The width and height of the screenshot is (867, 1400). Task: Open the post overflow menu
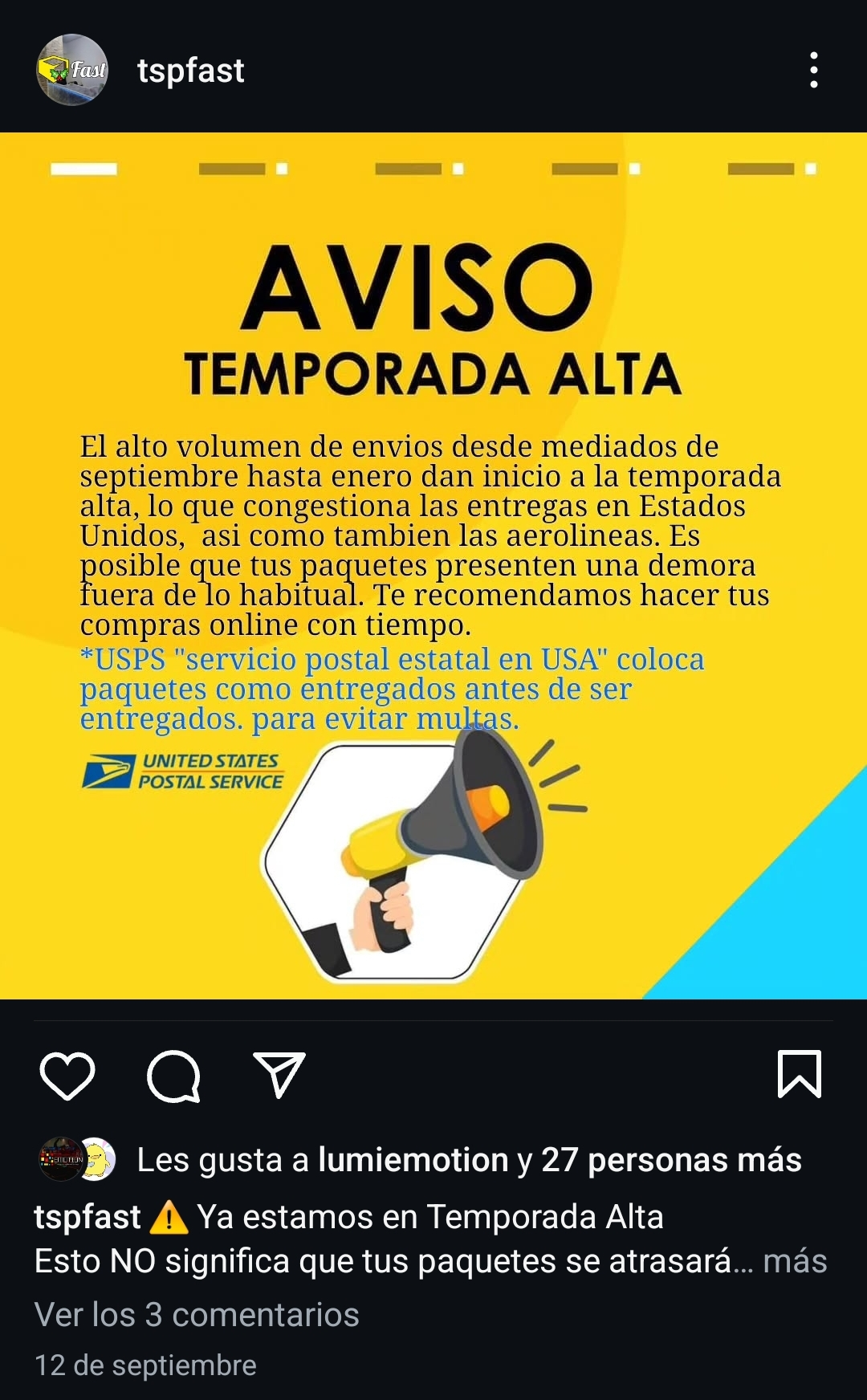pyautogui.click(x=814, y=70)
